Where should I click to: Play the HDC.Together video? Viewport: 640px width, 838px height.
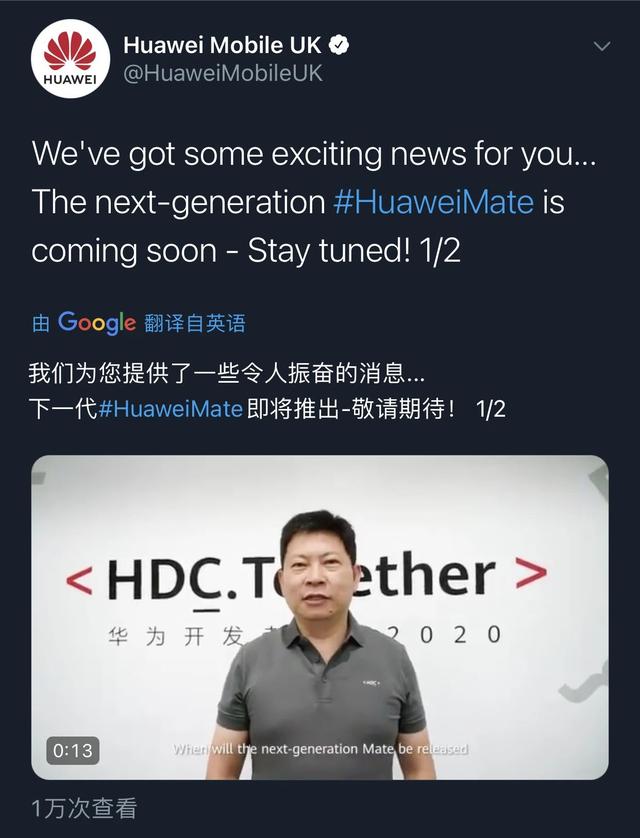point(320,617)
